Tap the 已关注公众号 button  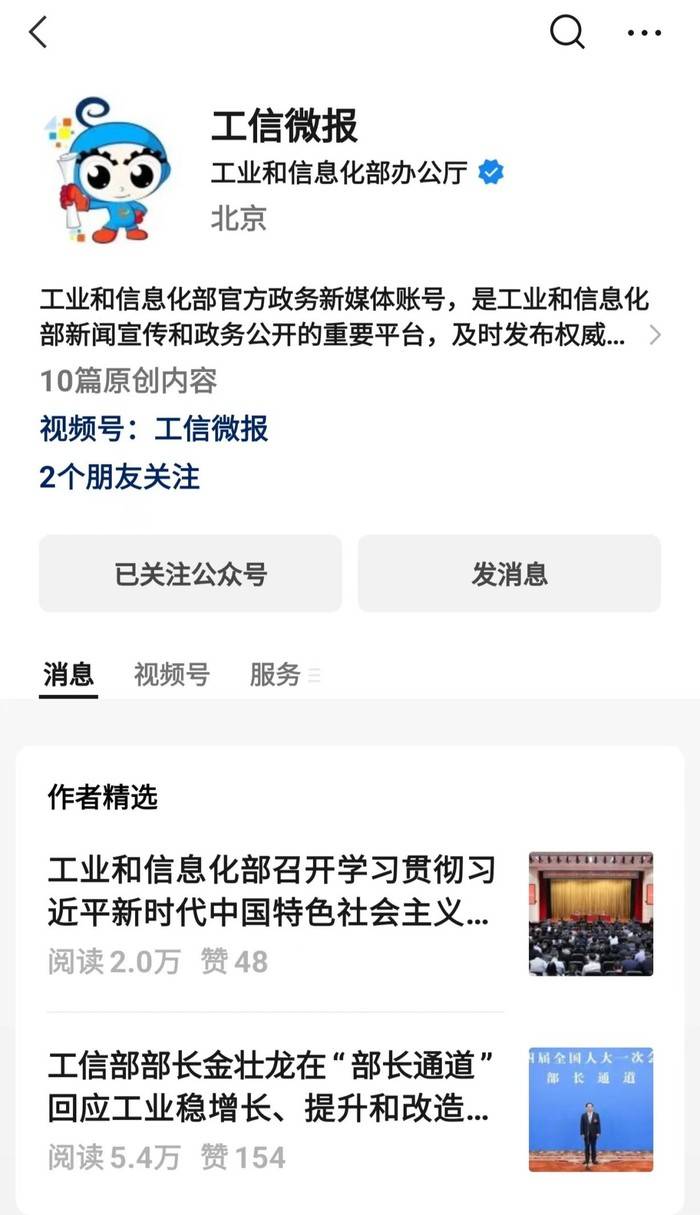[x=190, y=574]
